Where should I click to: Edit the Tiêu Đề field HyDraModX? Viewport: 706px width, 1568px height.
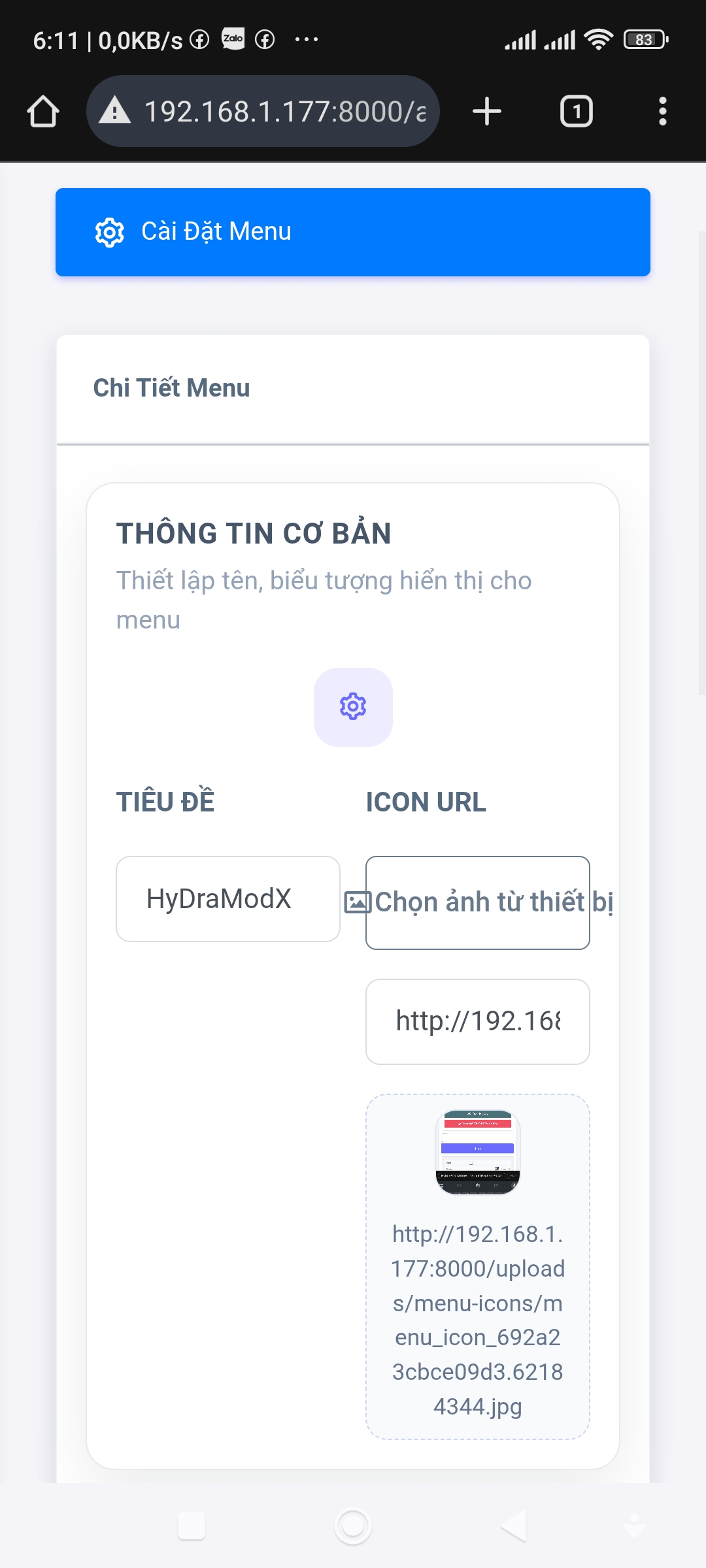227,899
